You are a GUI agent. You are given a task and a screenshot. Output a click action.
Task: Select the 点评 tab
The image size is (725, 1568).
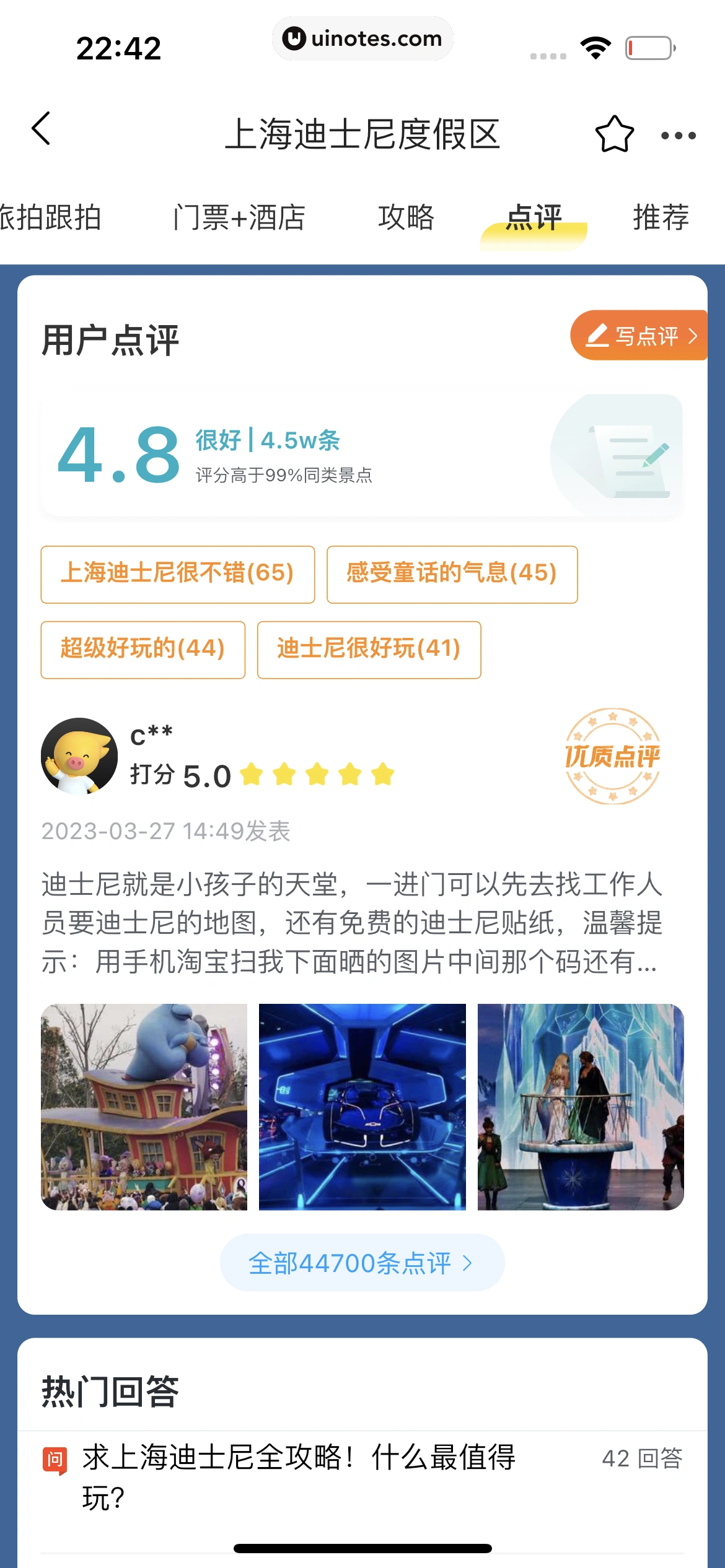(x=534, y=218)
